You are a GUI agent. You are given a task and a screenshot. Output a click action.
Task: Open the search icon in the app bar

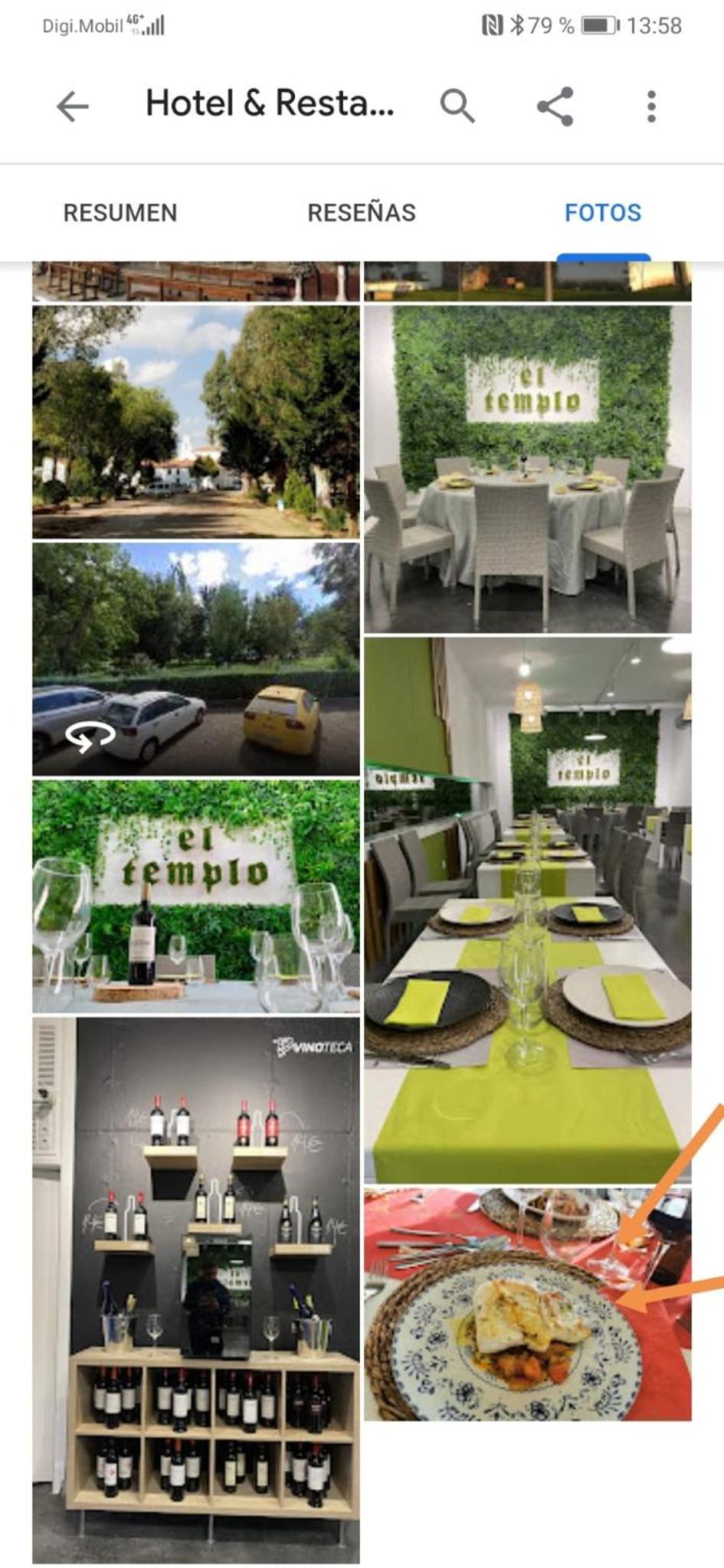point(457,106)
